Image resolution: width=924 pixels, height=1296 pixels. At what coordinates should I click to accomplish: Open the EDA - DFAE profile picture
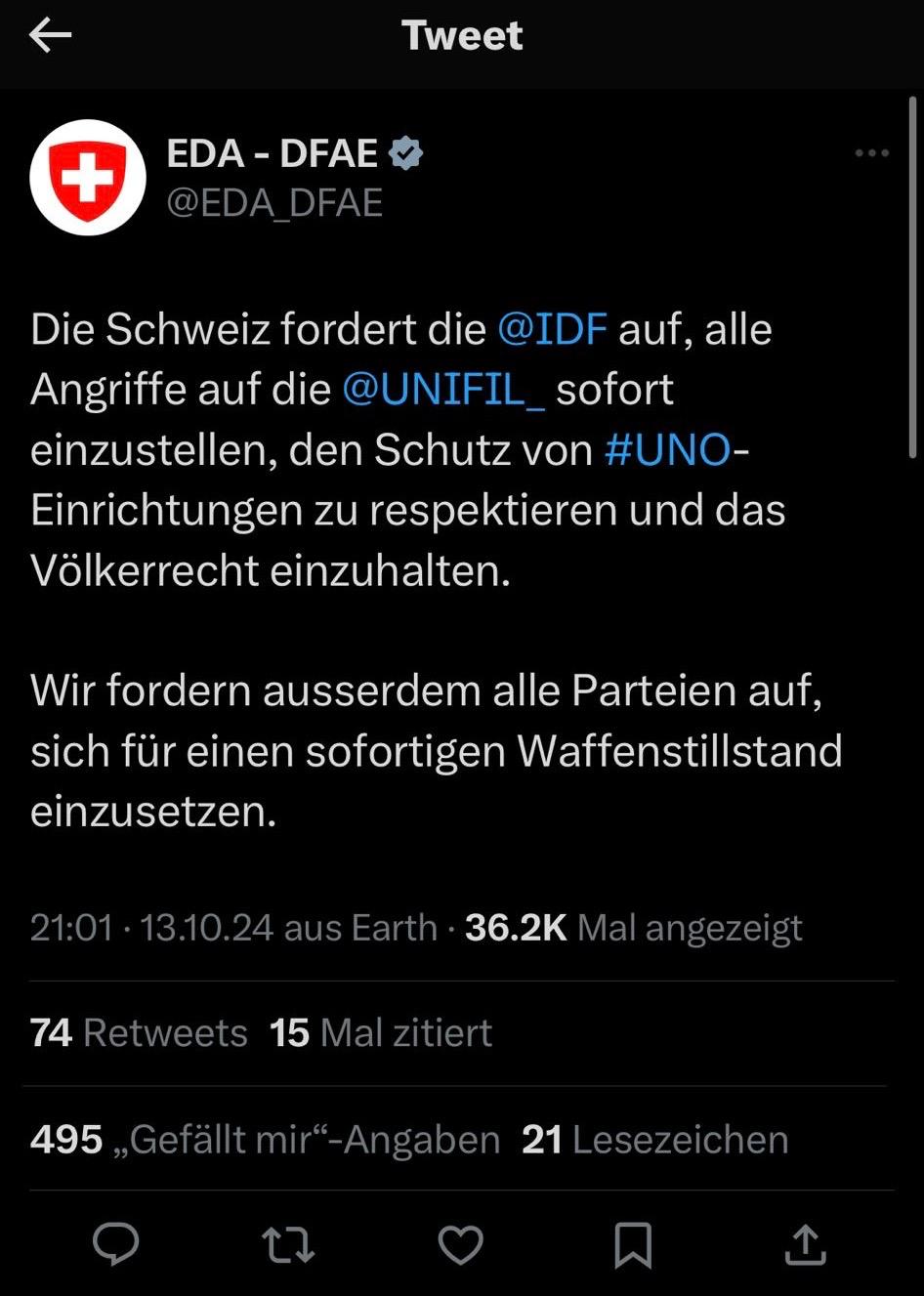click(88, 178)
